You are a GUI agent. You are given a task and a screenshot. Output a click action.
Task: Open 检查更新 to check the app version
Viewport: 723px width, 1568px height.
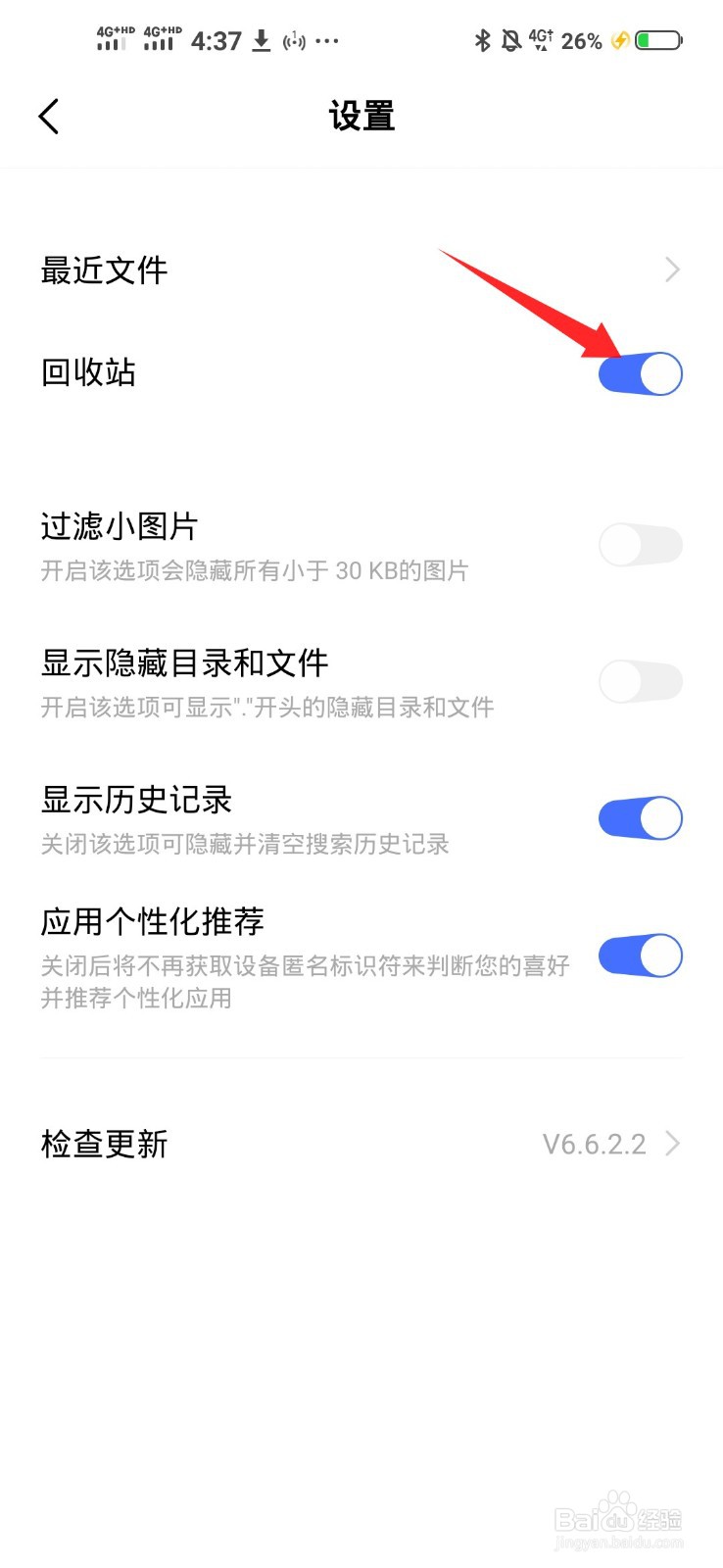click(x=361, y=1144)
